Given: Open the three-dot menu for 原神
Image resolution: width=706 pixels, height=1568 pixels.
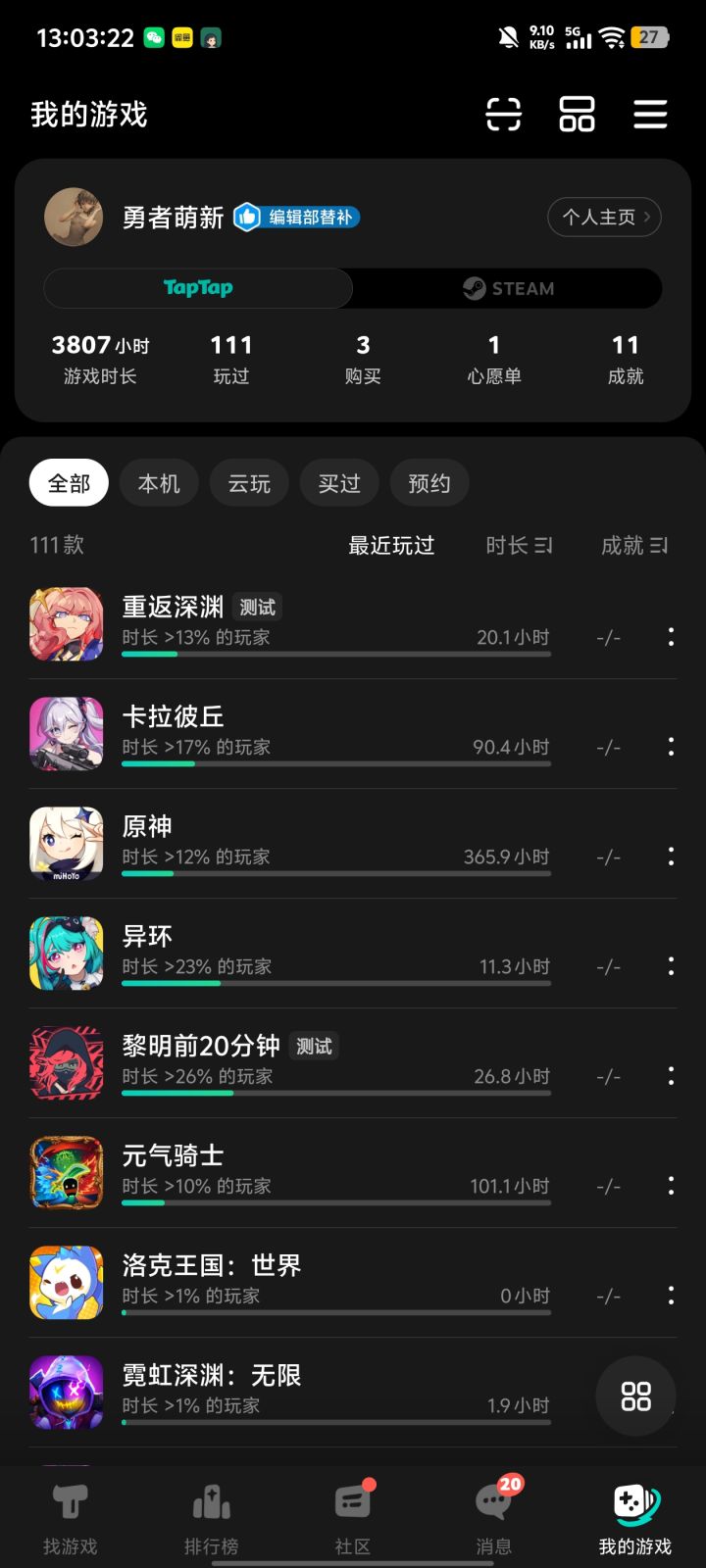Looking at the screenshot, I should [x=671, y=856].
